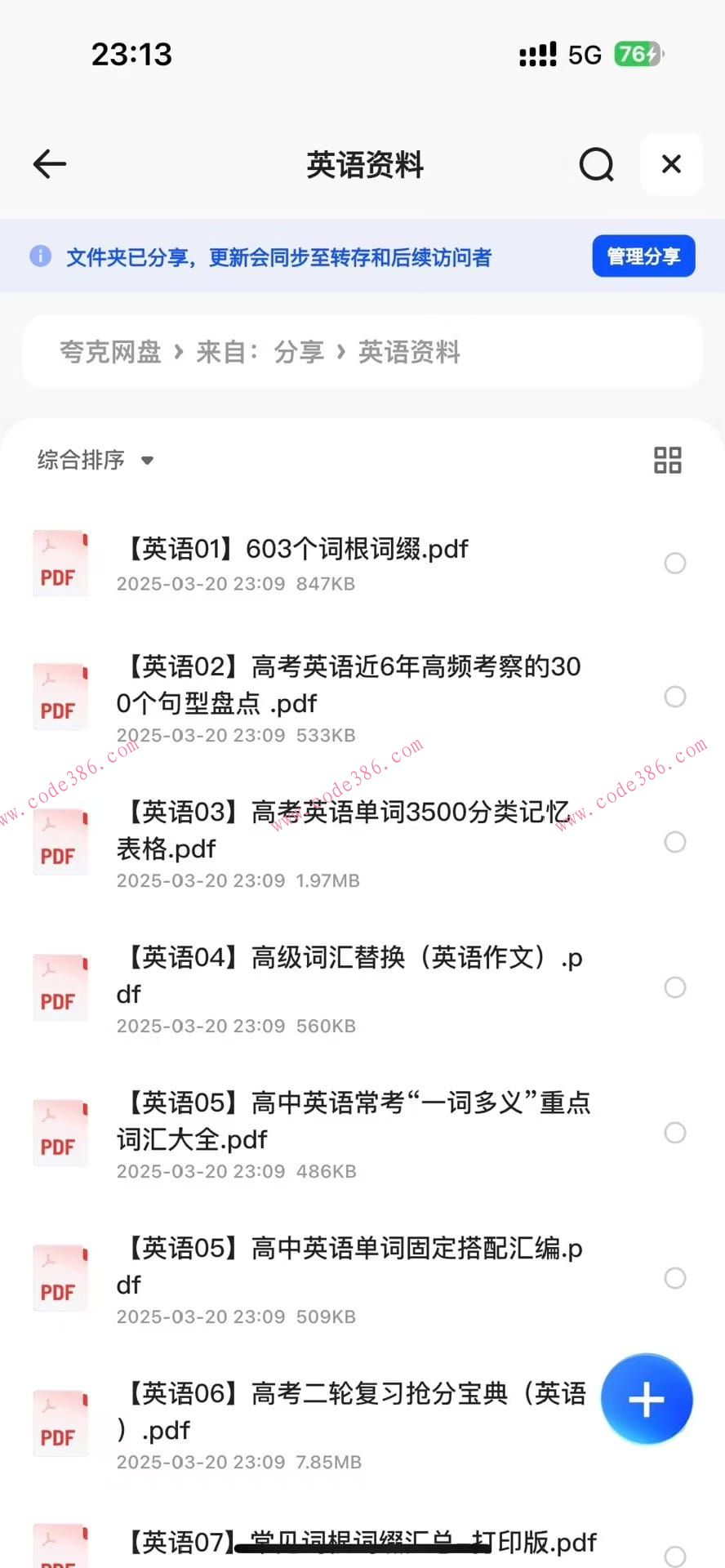Tap the close X in the top bar
Screen dimensions: 725x1568
671,164
